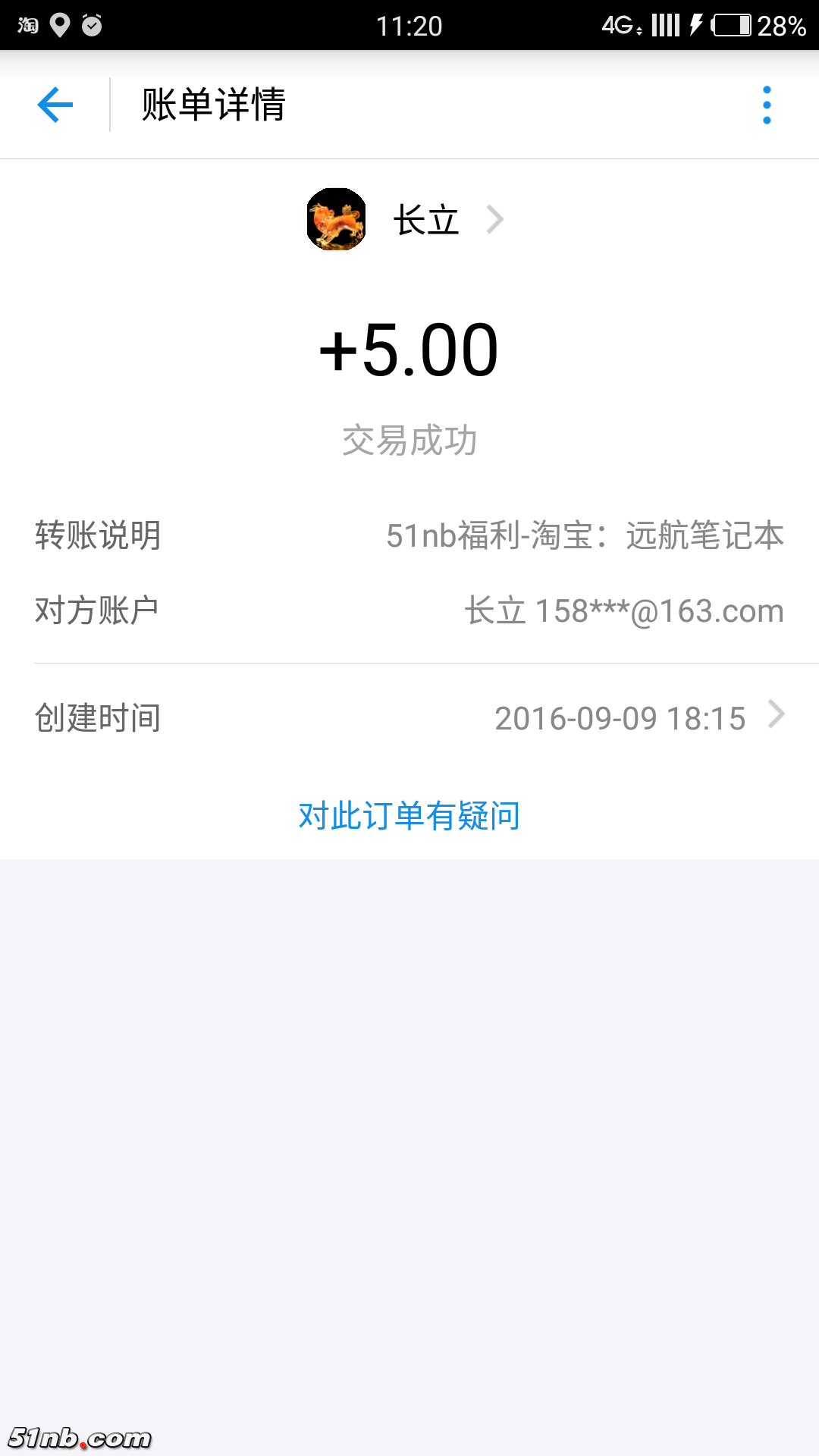819x1456 pixels.
Task: Tap the alarm clock status bar icon
Action: tap(93, 23)
